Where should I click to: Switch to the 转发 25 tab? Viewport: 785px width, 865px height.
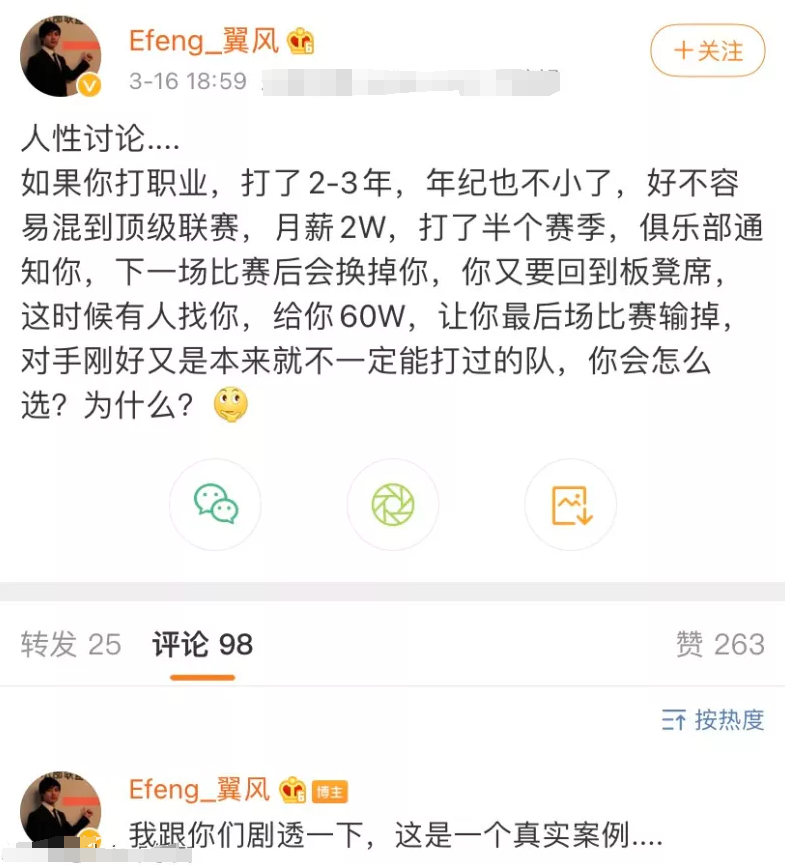[71, 645]
